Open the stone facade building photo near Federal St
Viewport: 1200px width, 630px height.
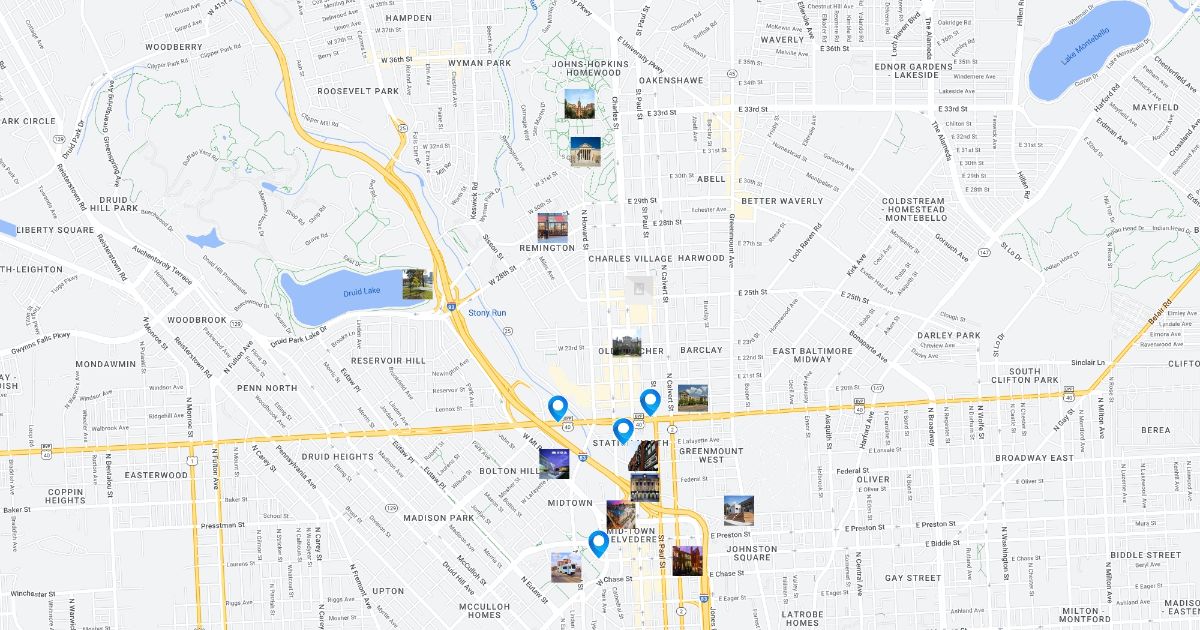click(644, 488)
